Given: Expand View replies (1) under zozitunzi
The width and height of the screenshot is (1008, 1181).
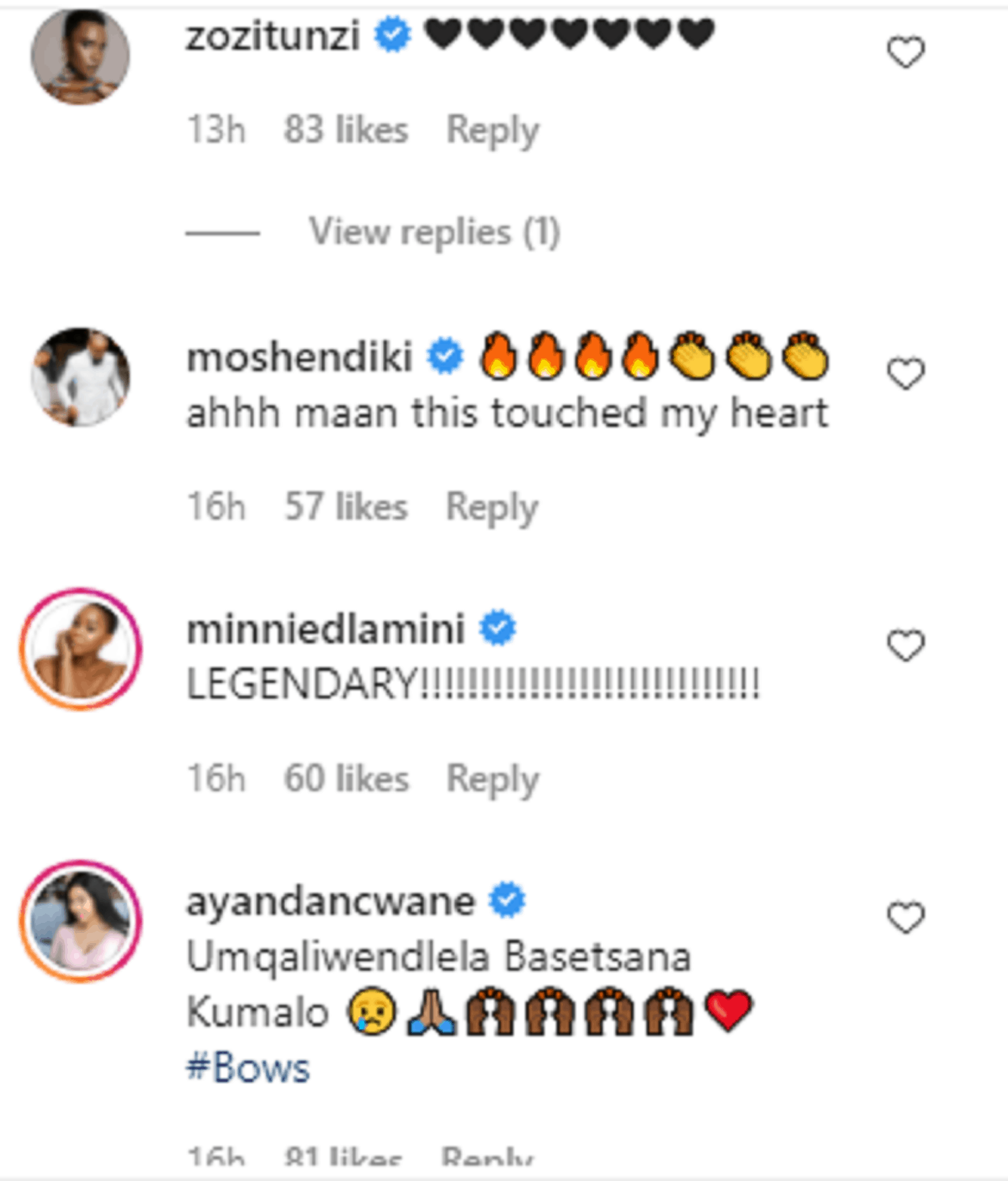Looking at the screenshot, I should pyautogui.click(x=434, y=233).
